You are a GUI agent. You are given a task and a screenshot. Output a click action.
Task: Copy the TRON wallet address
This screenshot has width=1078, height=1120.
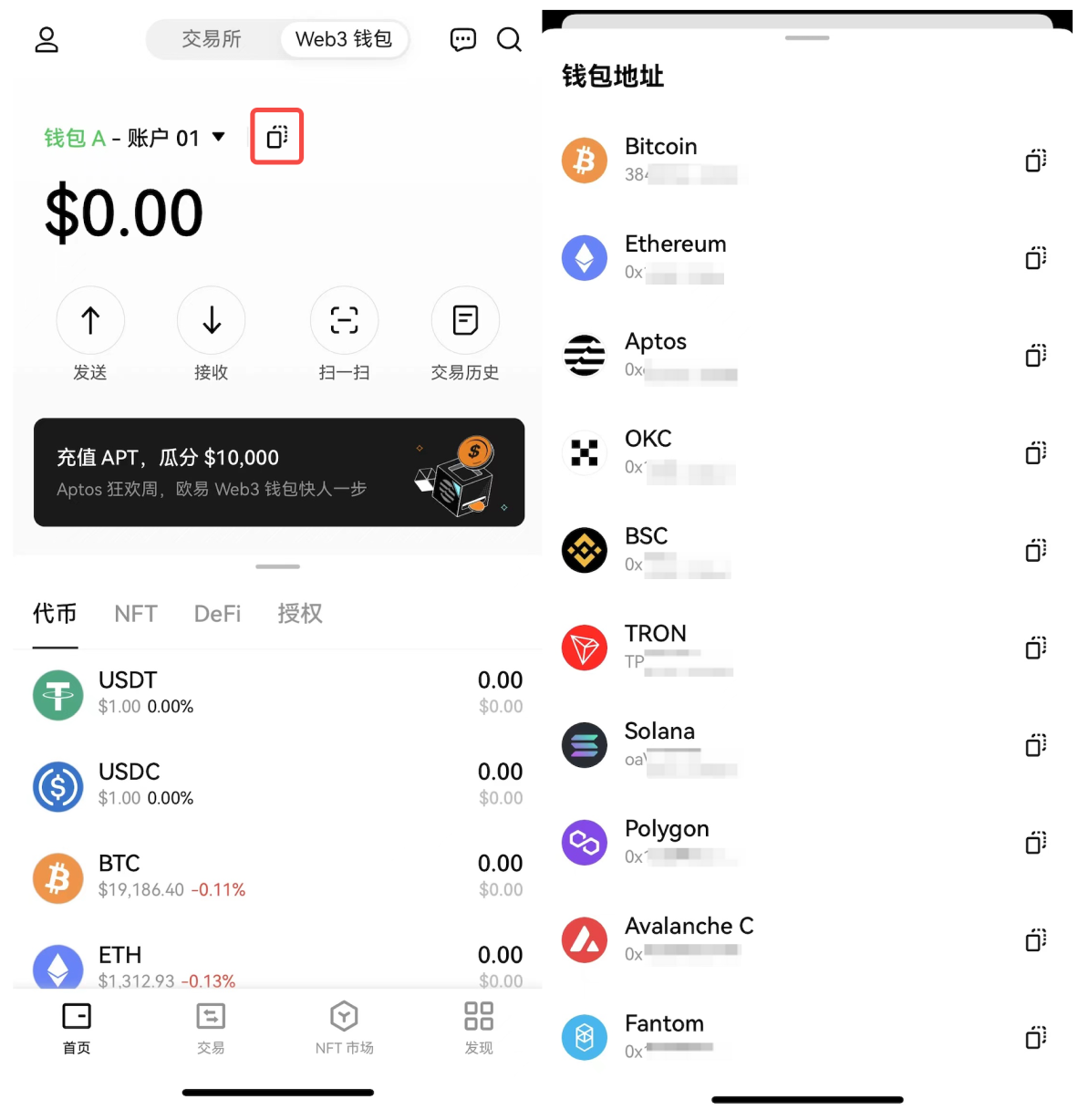1036,648
